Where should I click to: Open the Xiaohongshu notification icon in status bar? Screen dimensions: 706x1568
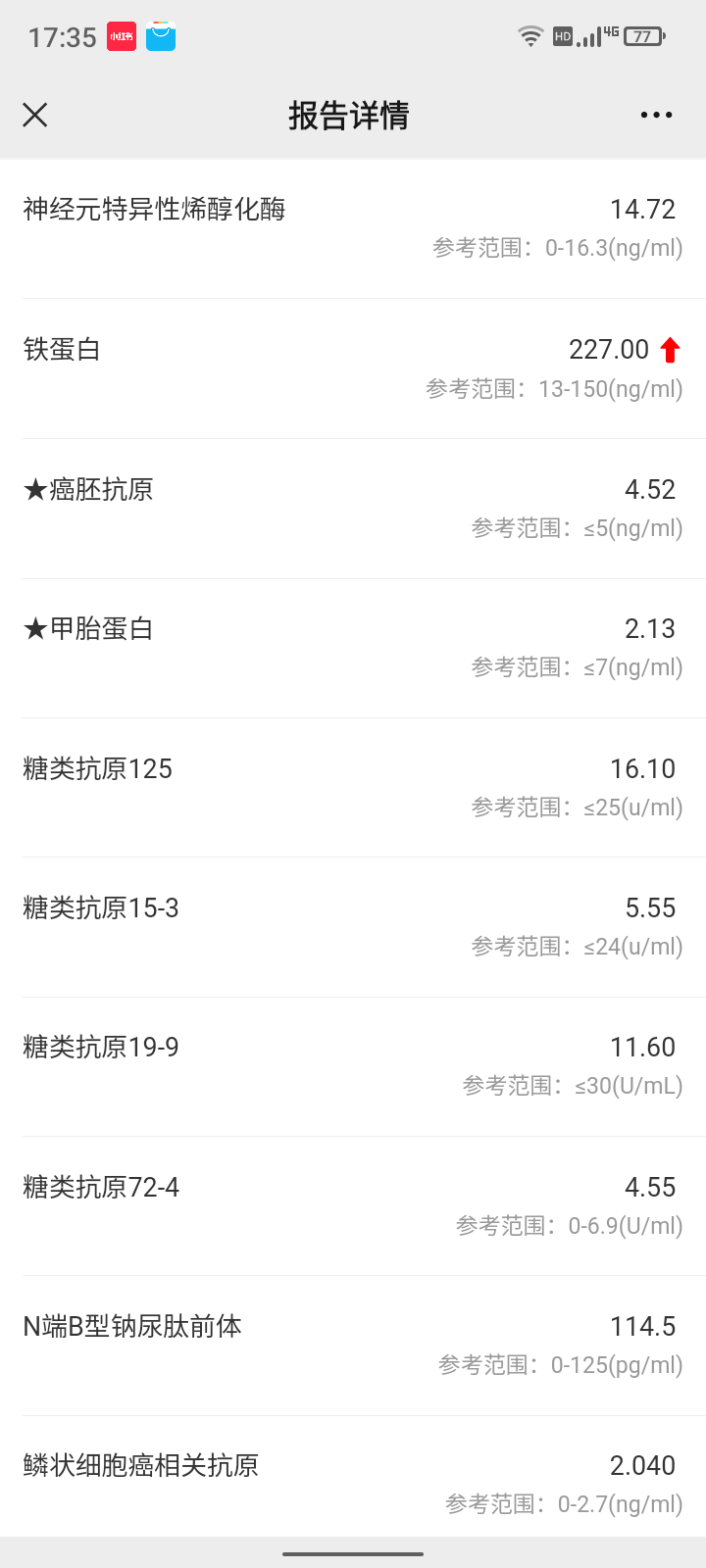(x=120, y=35)
